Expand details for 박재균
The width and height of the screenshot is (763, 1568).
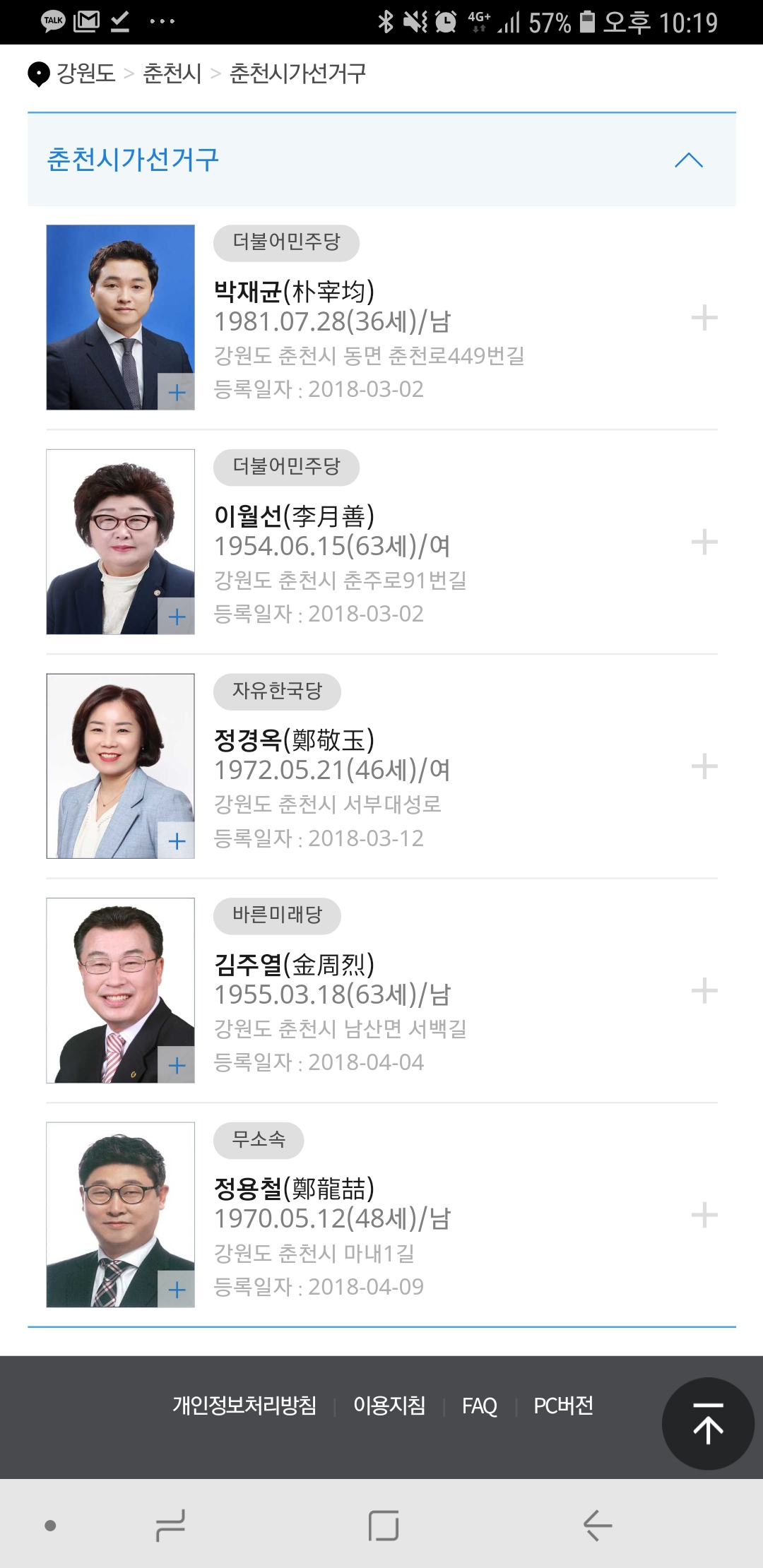click(704, 318)
